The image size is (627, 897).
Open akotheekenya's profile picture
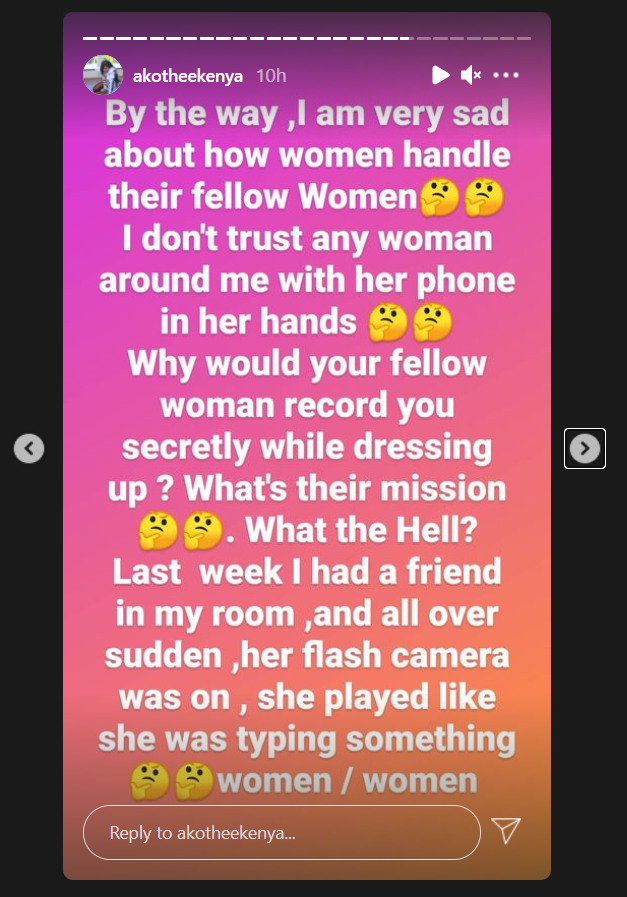(x=103, y=75)
